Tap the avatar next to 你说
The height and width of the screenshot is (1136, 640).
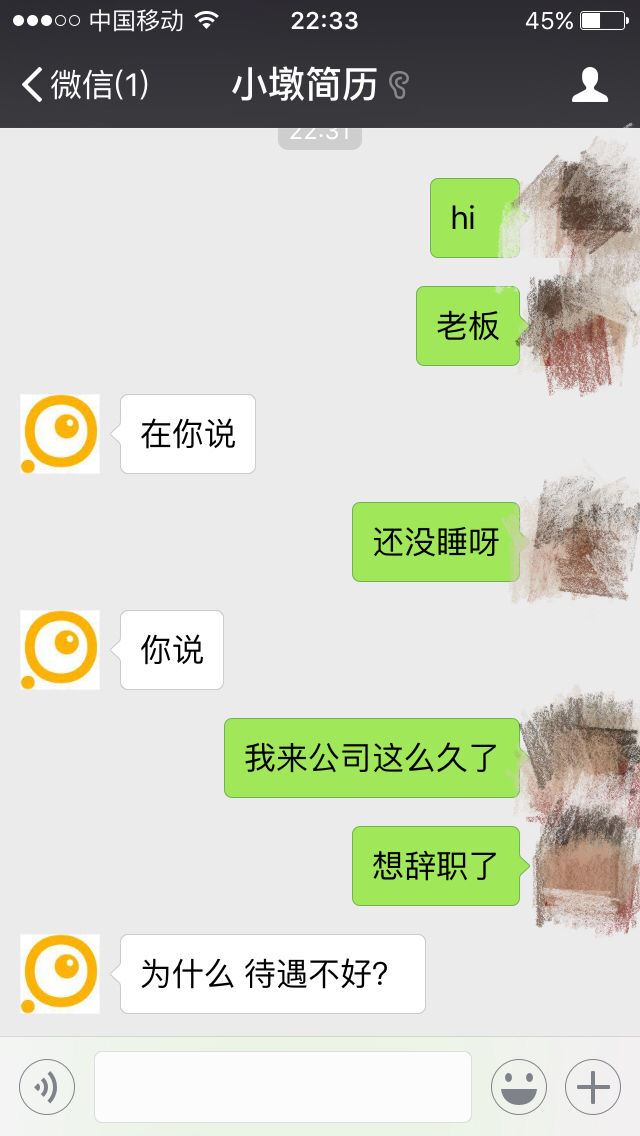click(60, 649)
